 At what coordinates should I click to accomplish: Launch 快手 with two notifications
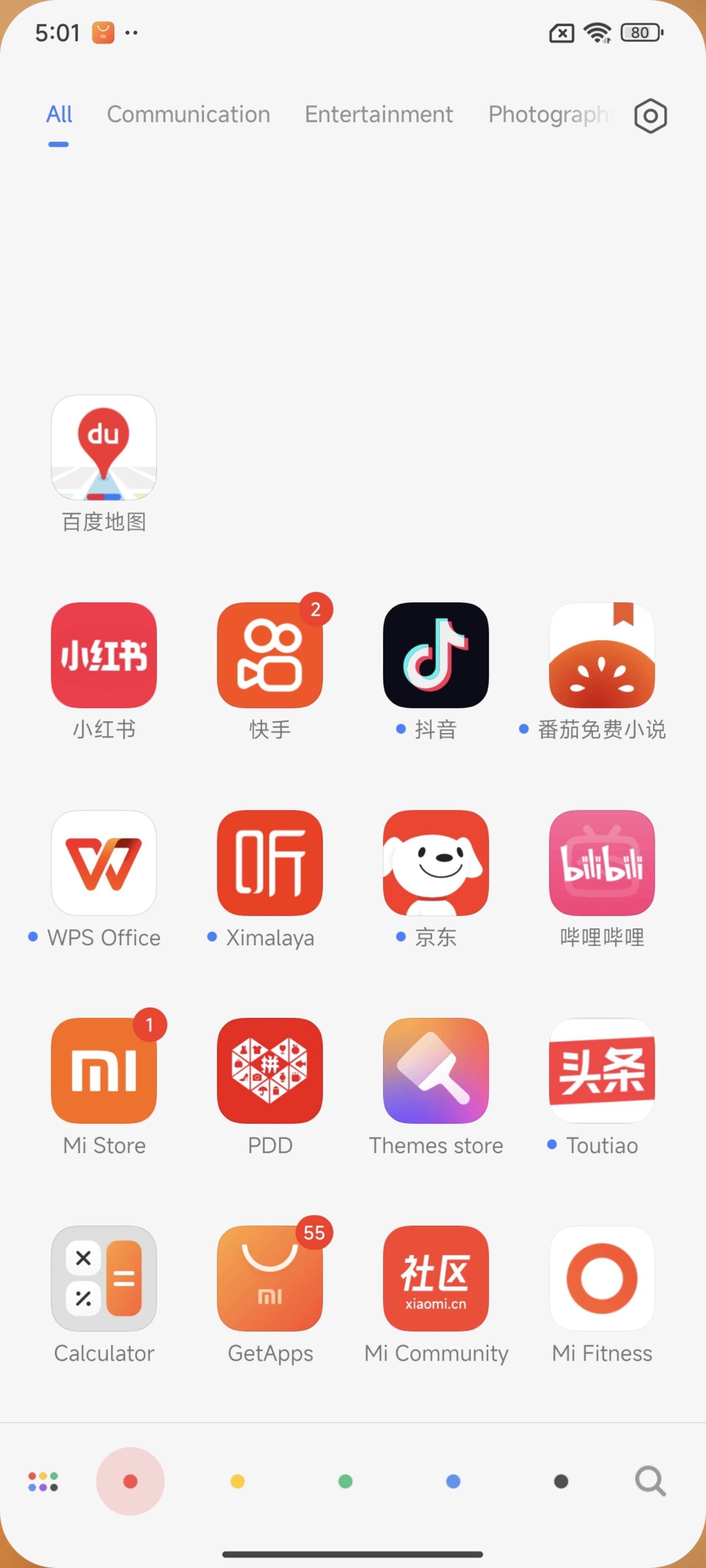click(270, 655)
